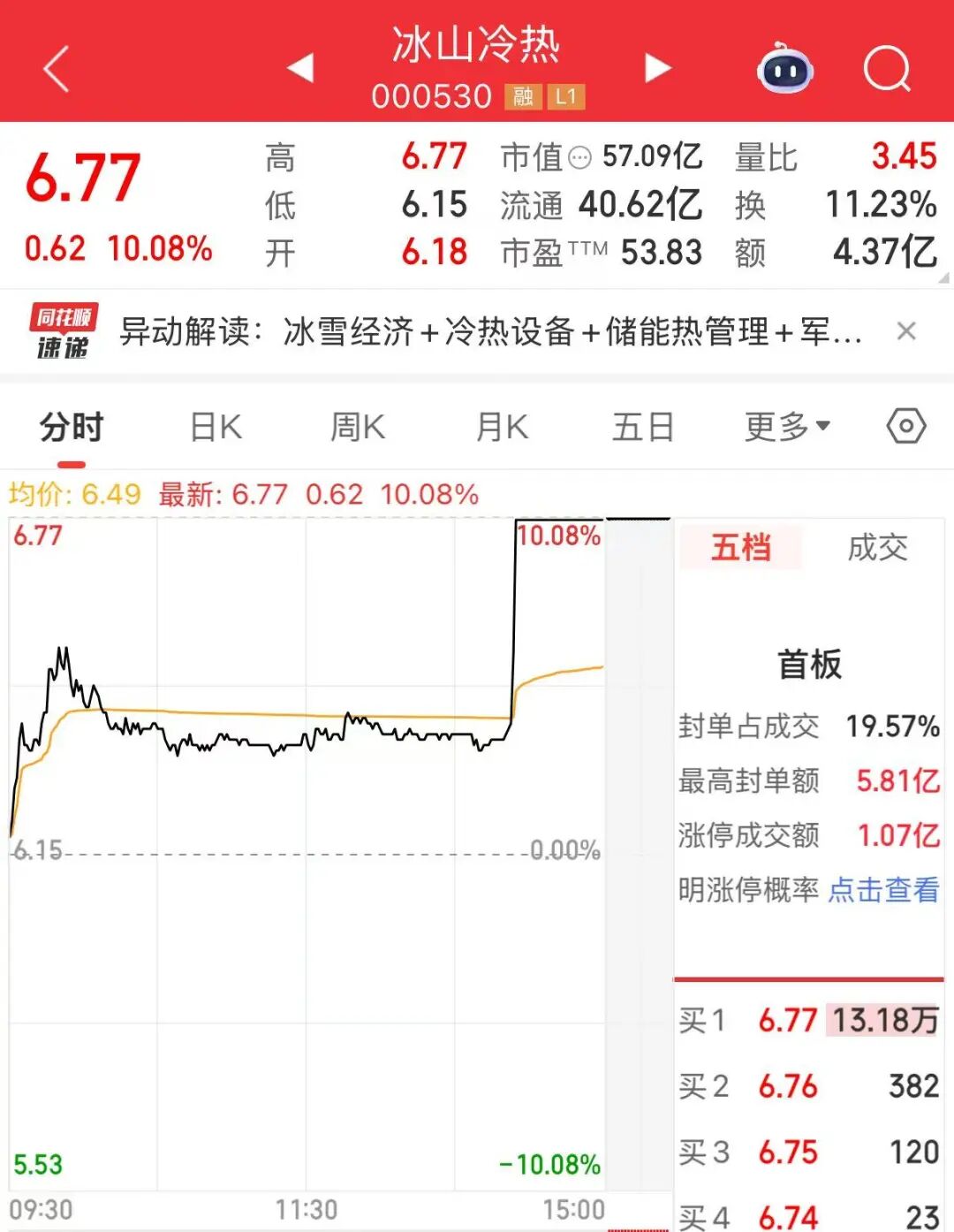Switch to the 成交 tab
954x1232 pixels.
tap(877, 548)
